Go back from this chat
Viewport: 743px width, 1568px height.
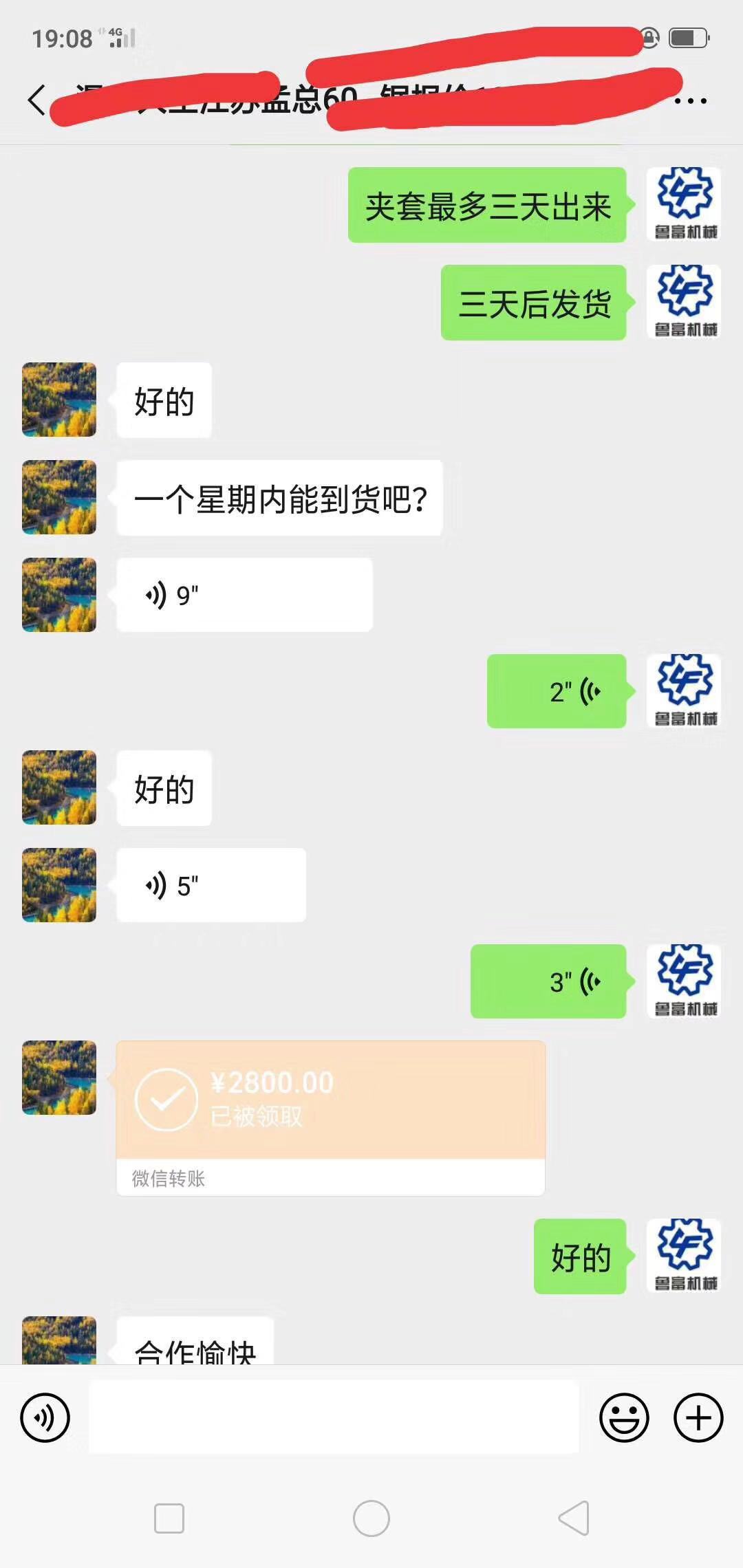click(x=37, y=100)
